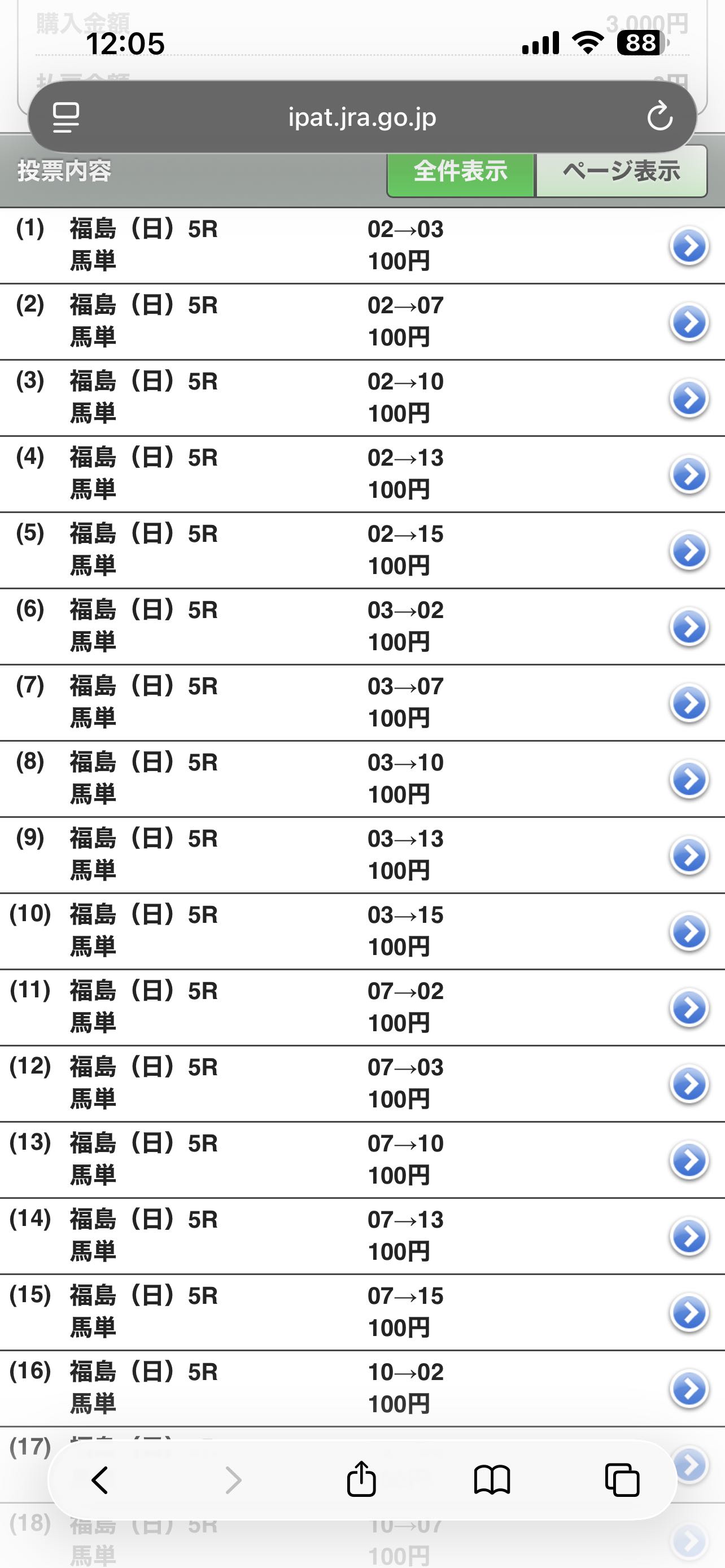This screenshot has width=725, height=1568.
Task: Switch to ページ表示 view
Action: (x=621, y=172)
